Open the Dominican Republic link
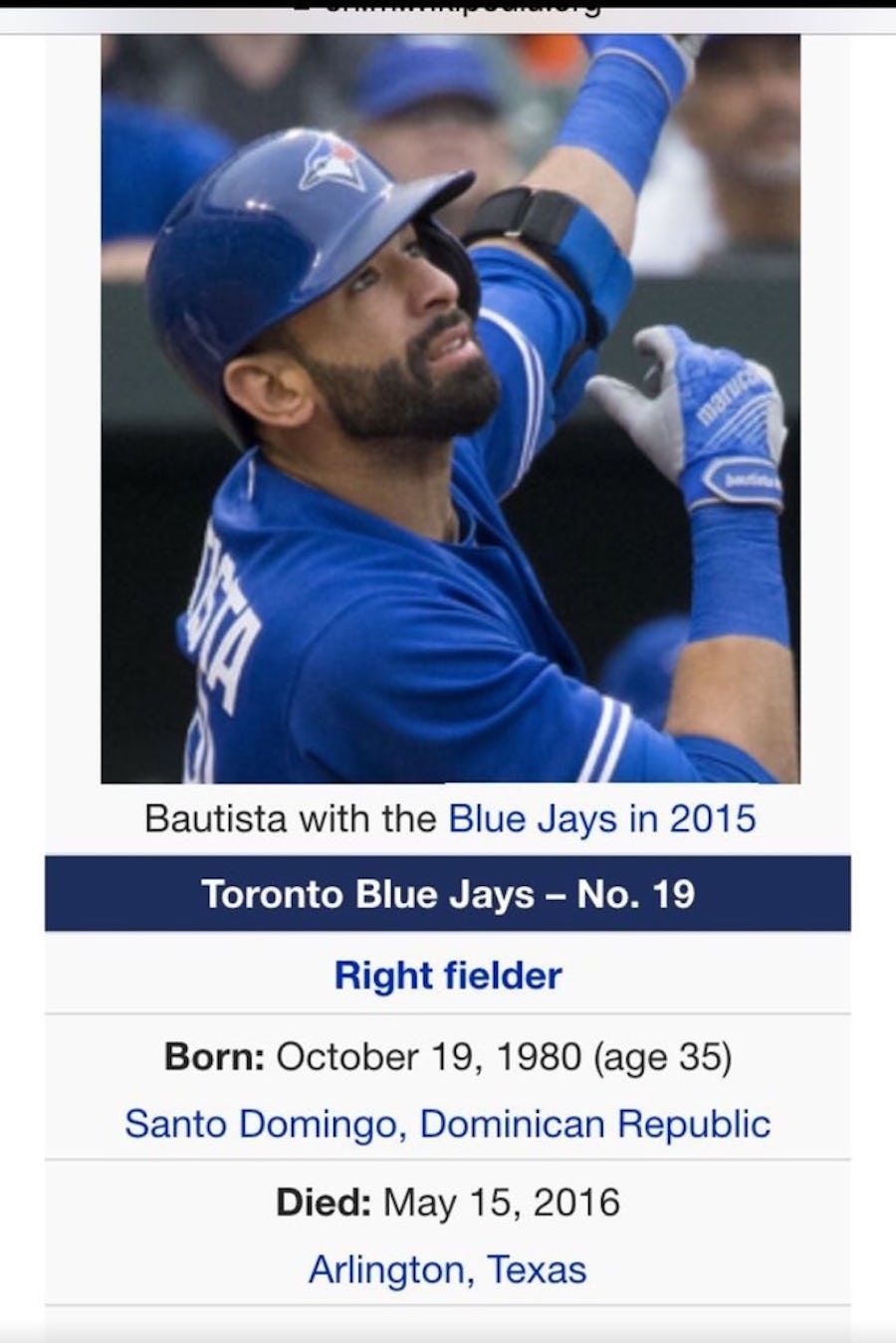Viewport: 896px width, 1343px height. [594, 1124]
